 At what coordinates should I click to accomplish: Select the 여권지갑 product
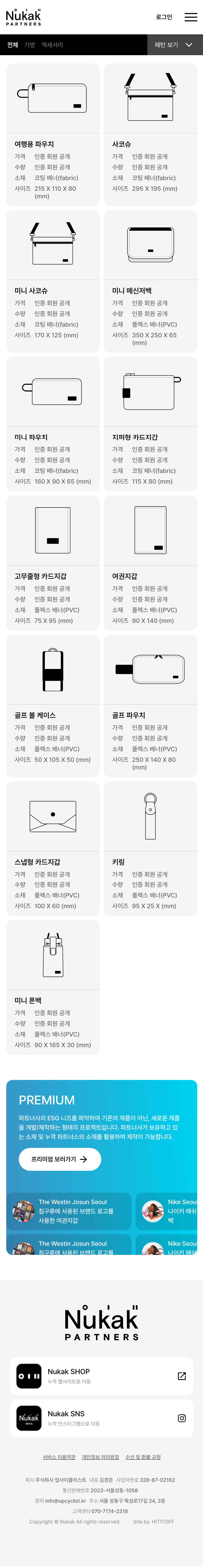click(x=150, y=563)
